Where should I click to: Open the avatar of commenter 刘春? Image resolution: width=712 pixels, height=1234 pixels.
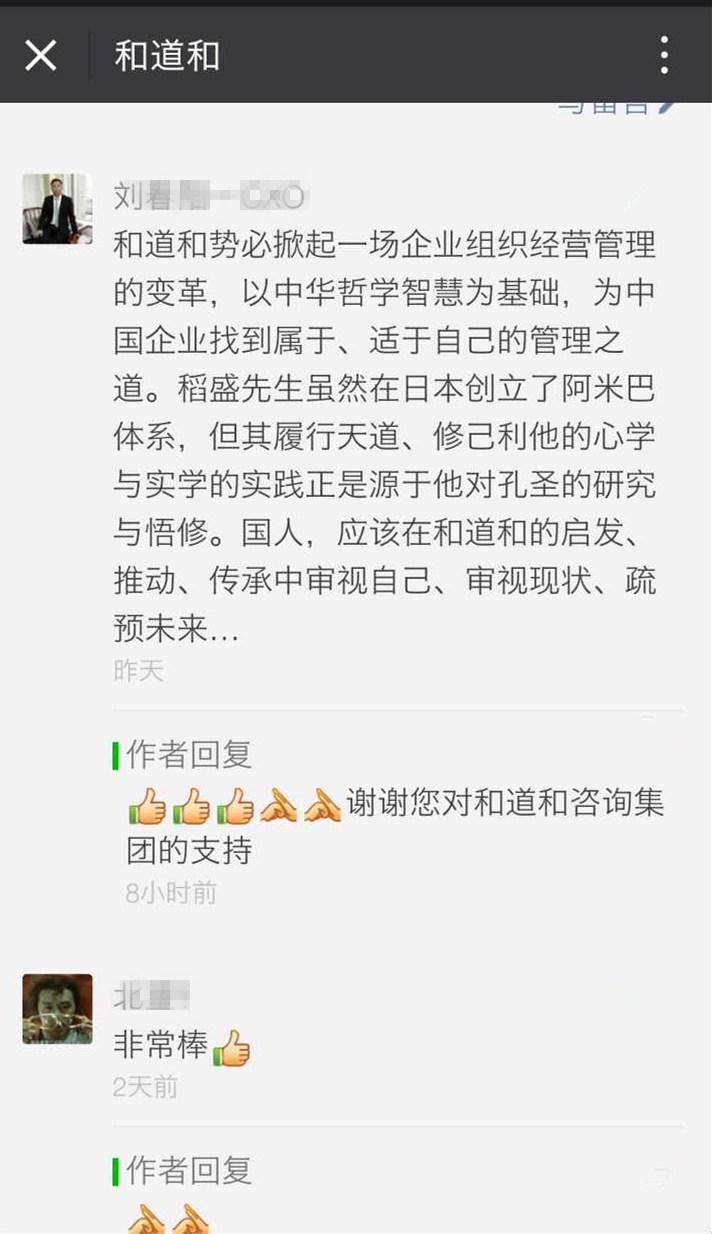[57, 209]
